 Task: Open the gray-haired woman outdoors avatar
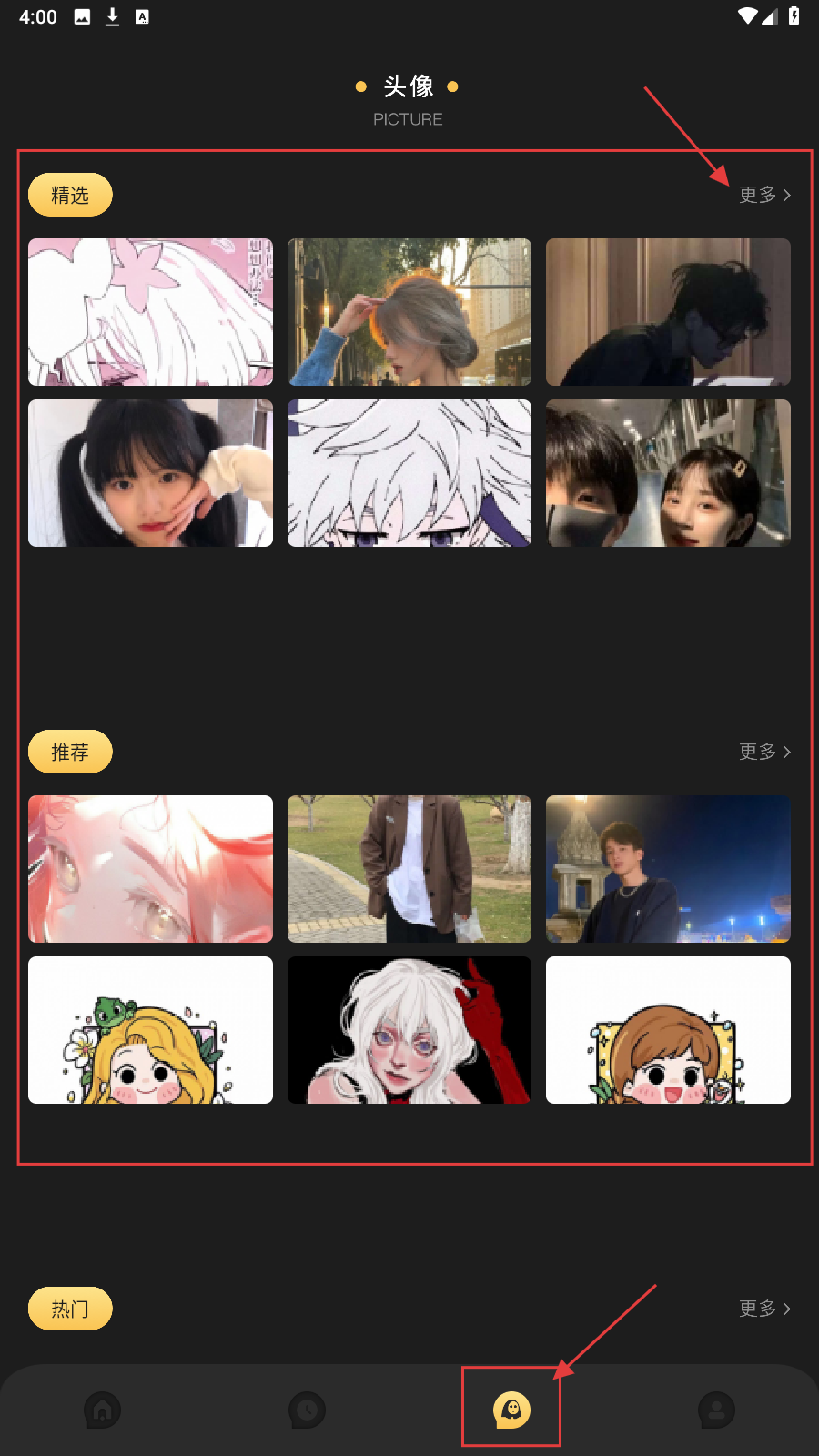[x=409, y=312]
